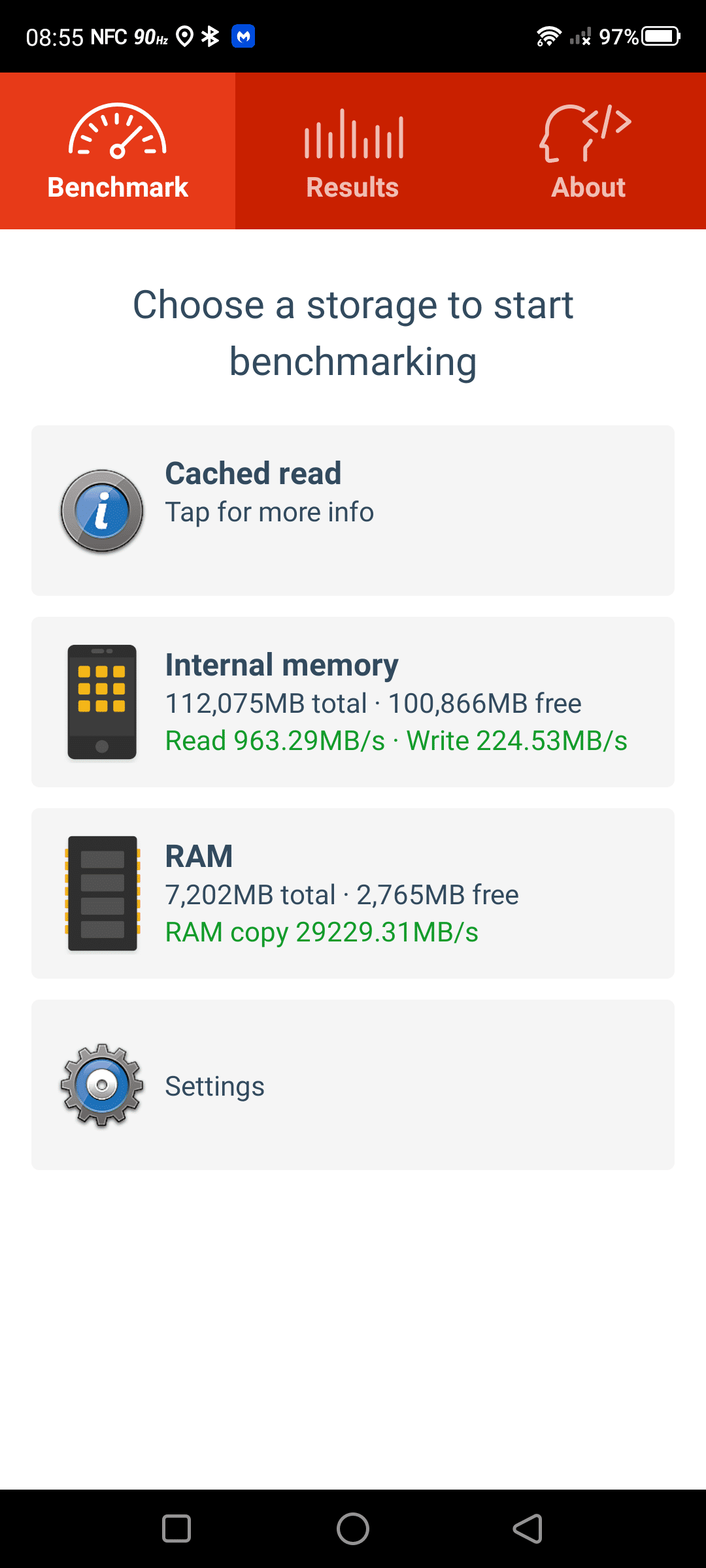Tap the system home button
Image resolution: width=706 pixels, height=1568 pixels.
[x=353, y=1529]
